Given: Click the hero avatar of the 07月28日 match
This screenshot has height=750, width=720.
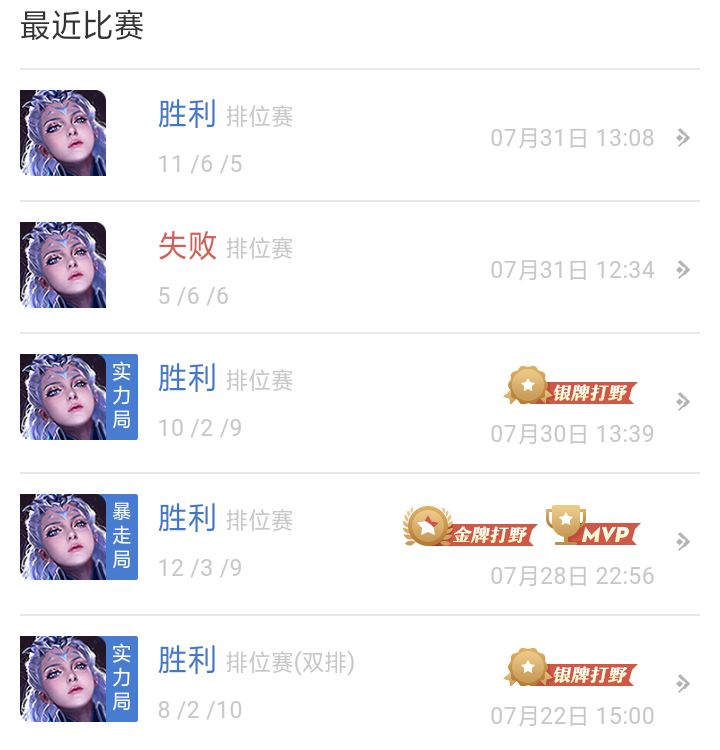Looking at the screenshot, I should 63,537.
